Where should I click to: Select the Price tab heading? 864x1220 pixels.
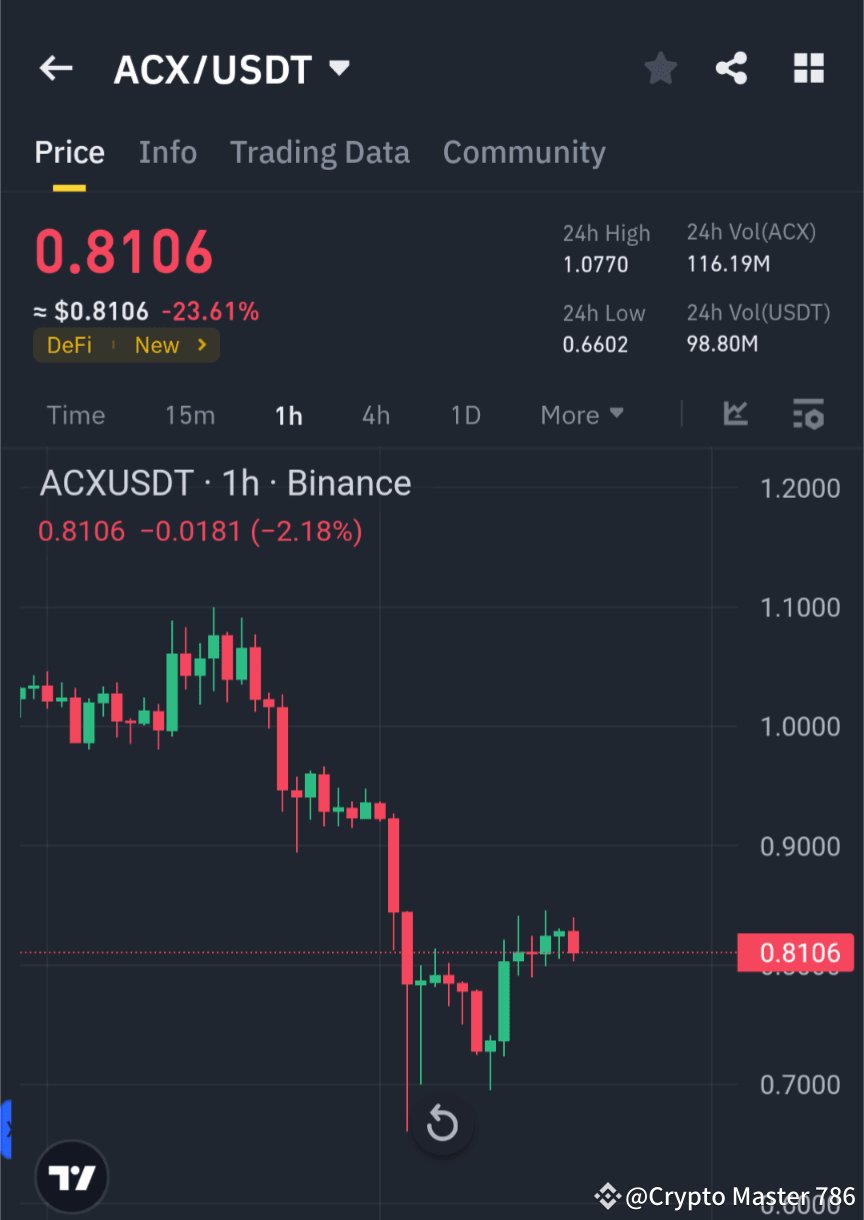[x=69, y=152]
